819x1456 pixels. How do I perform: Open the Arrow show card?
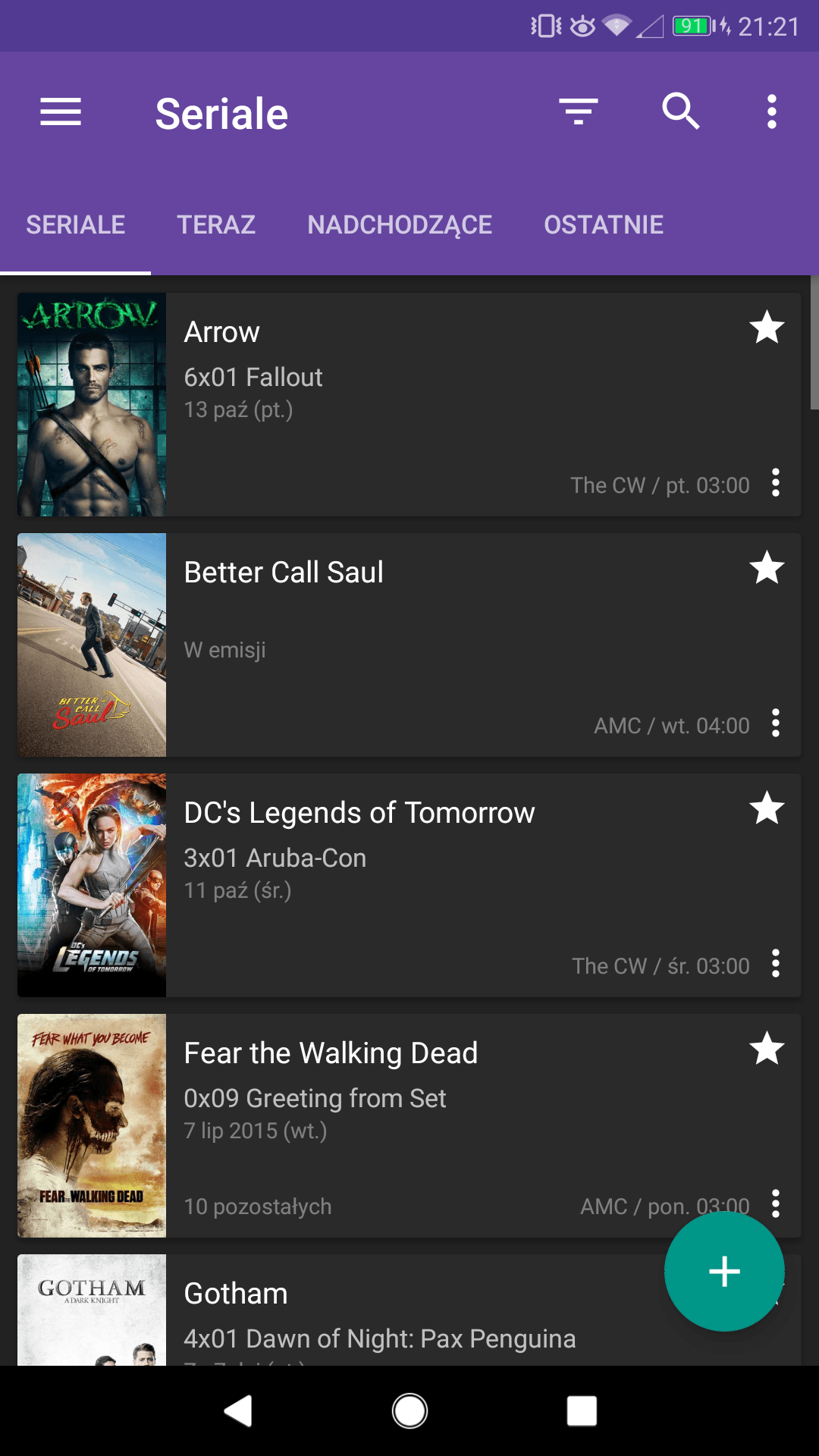point(409,405)
